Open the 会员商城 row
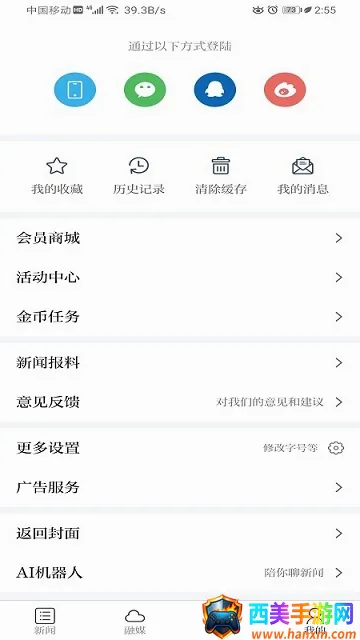 point(180,238)
